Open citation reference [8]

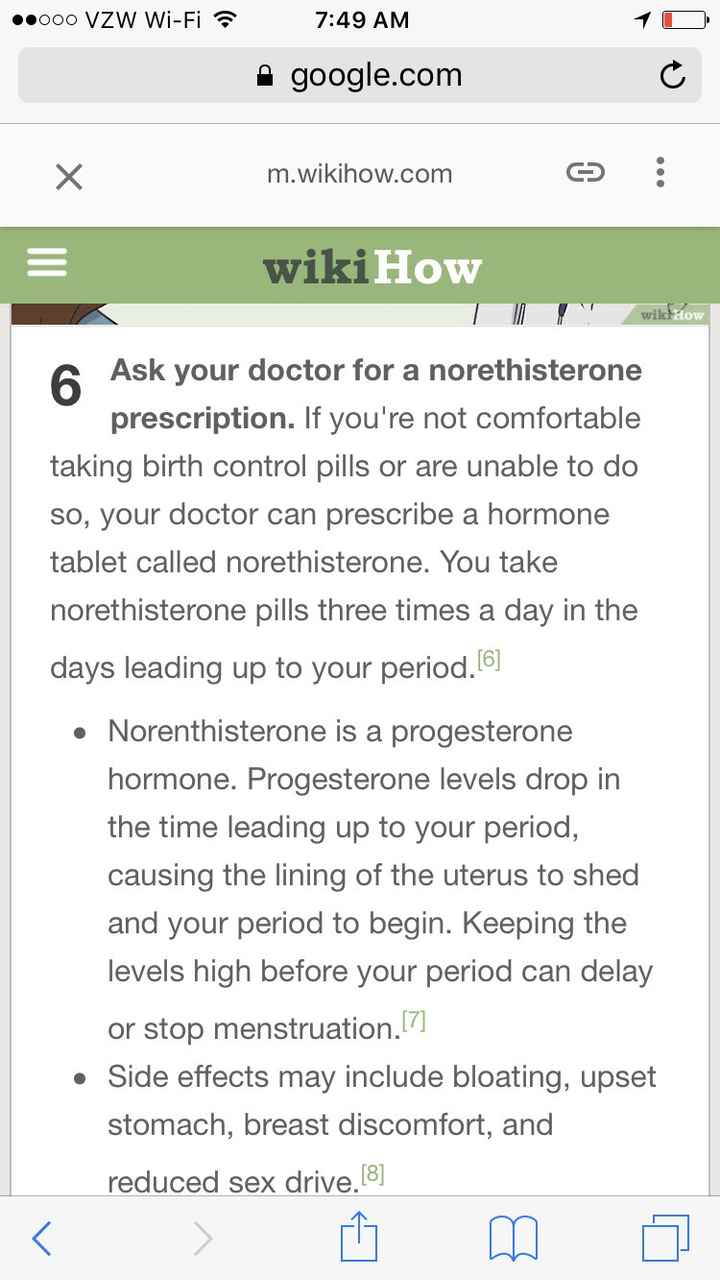point(371,1174)
